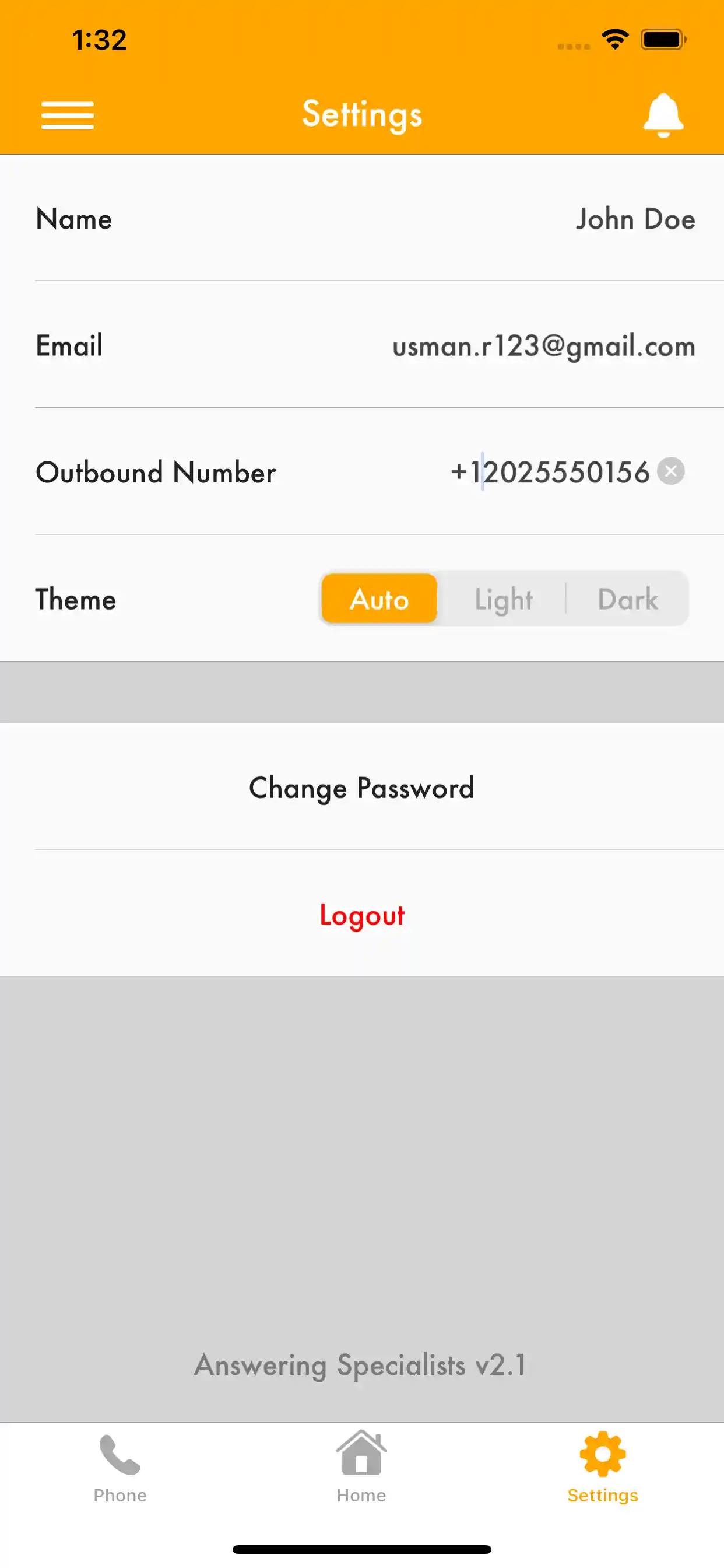This screenshot has height=1568, width=724.
Task: Open the notifications bell
Action: point(663,115)
